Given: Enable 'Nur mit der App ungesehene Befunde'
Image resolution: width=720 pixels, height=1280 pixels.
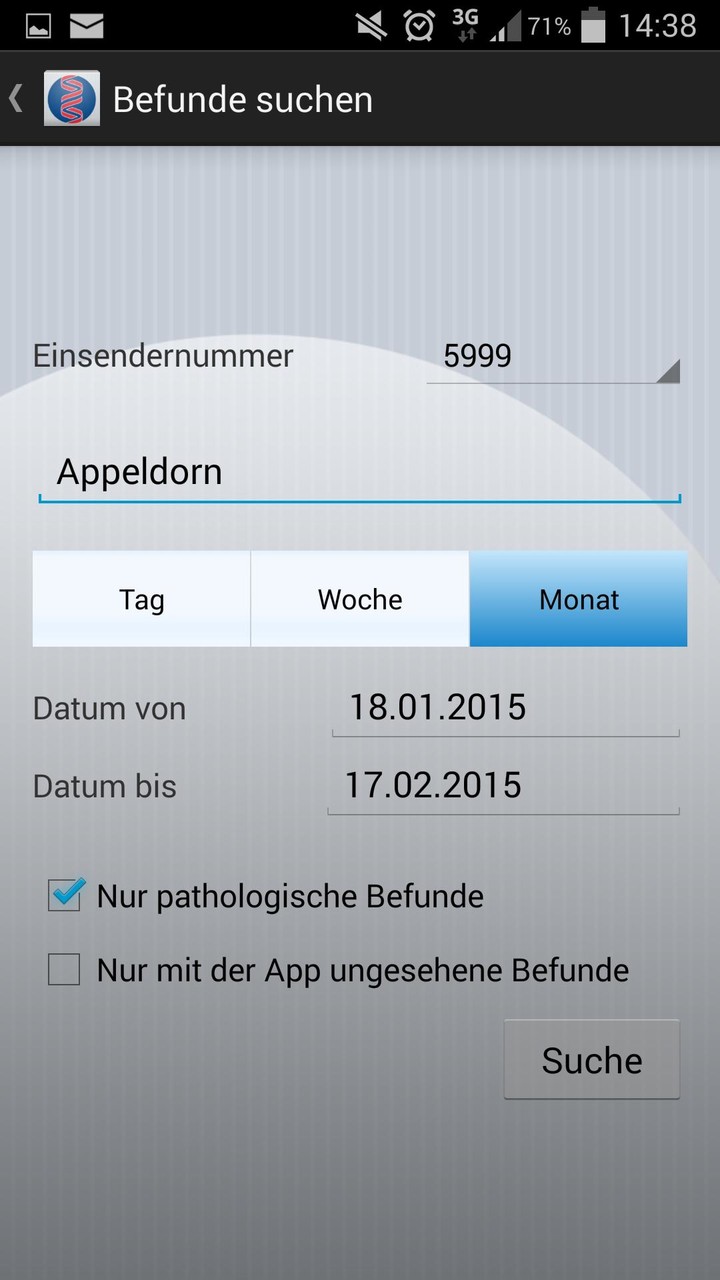Looking at the screenshot, I should pos(62,969).
